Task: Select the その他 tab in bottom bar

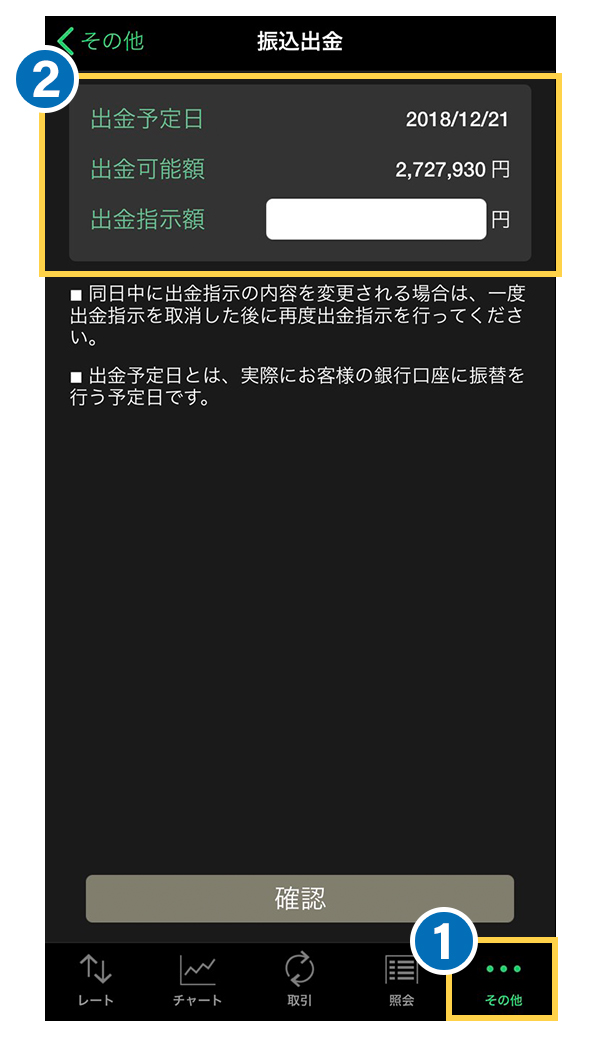Action: [503, 980]
